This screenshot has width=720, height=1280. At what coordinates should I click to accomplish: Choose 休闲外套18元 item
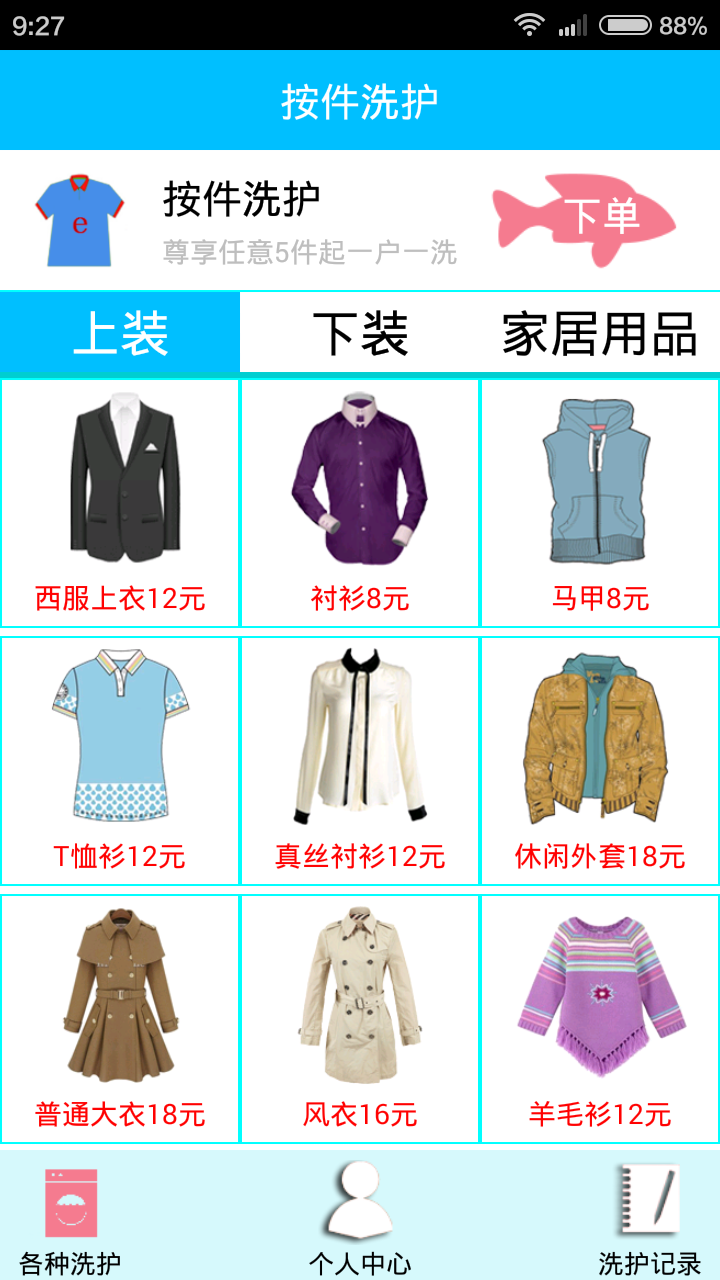click(600, 760)
